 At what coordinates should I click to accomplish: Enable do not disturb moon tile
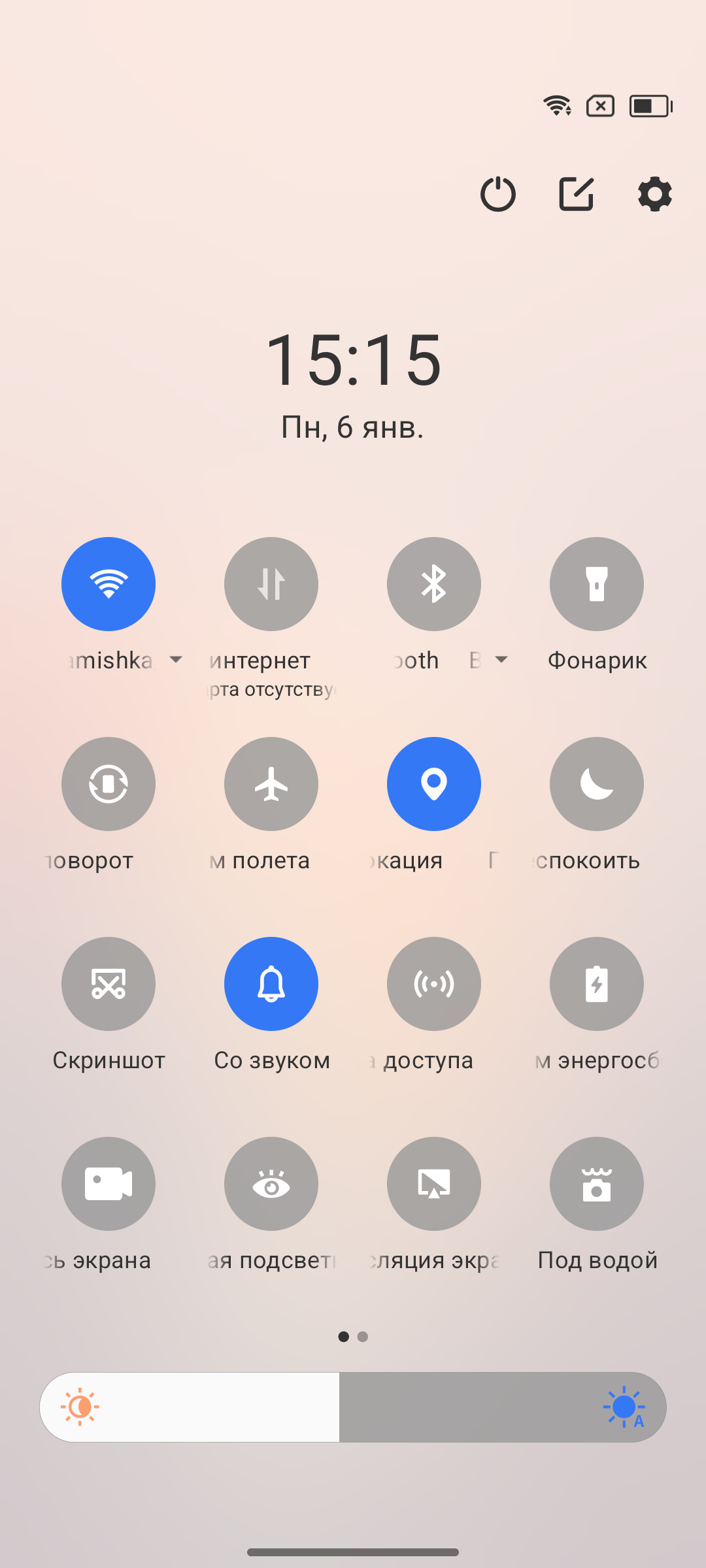tap(597, 784)
